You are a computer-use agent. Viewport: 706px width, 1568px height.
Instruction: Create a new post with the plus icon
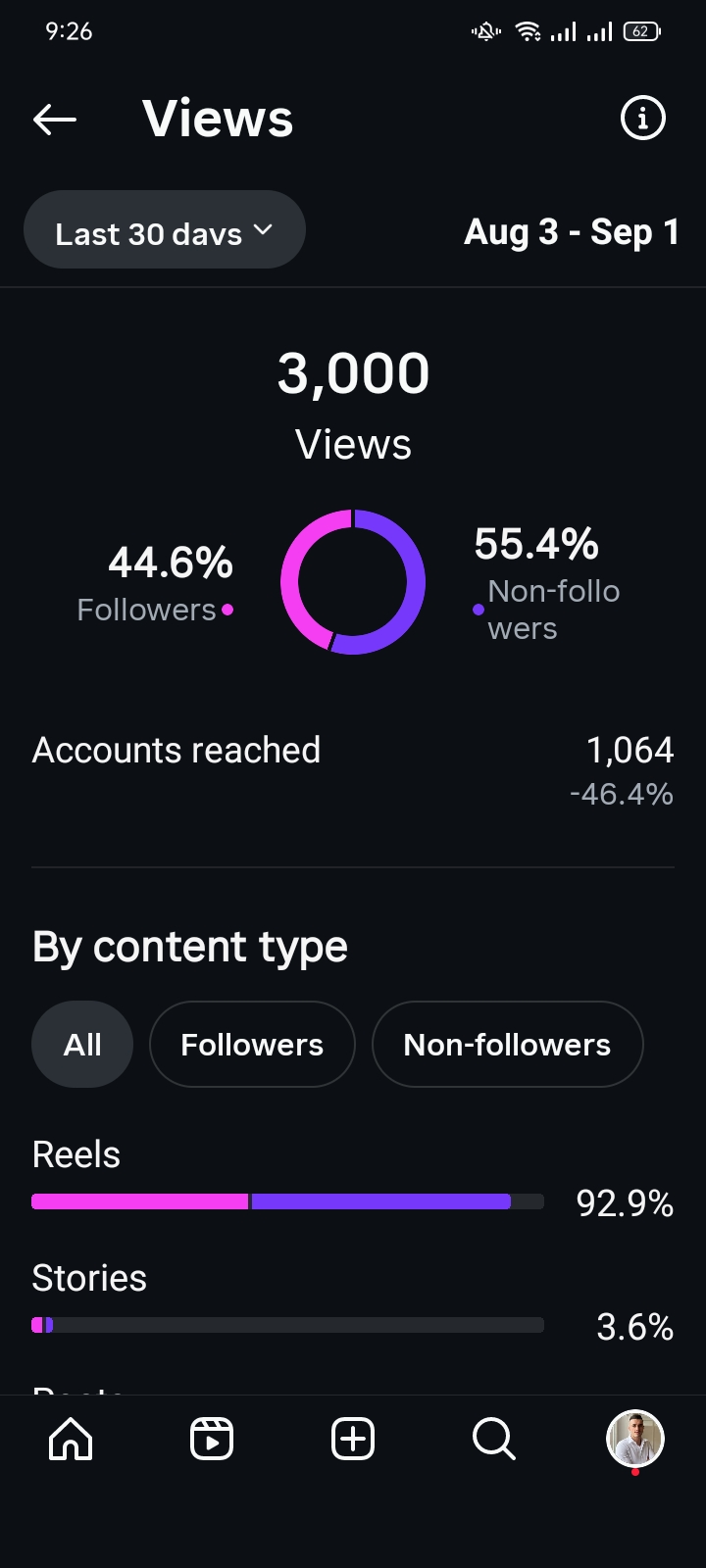coord(353,1440)
